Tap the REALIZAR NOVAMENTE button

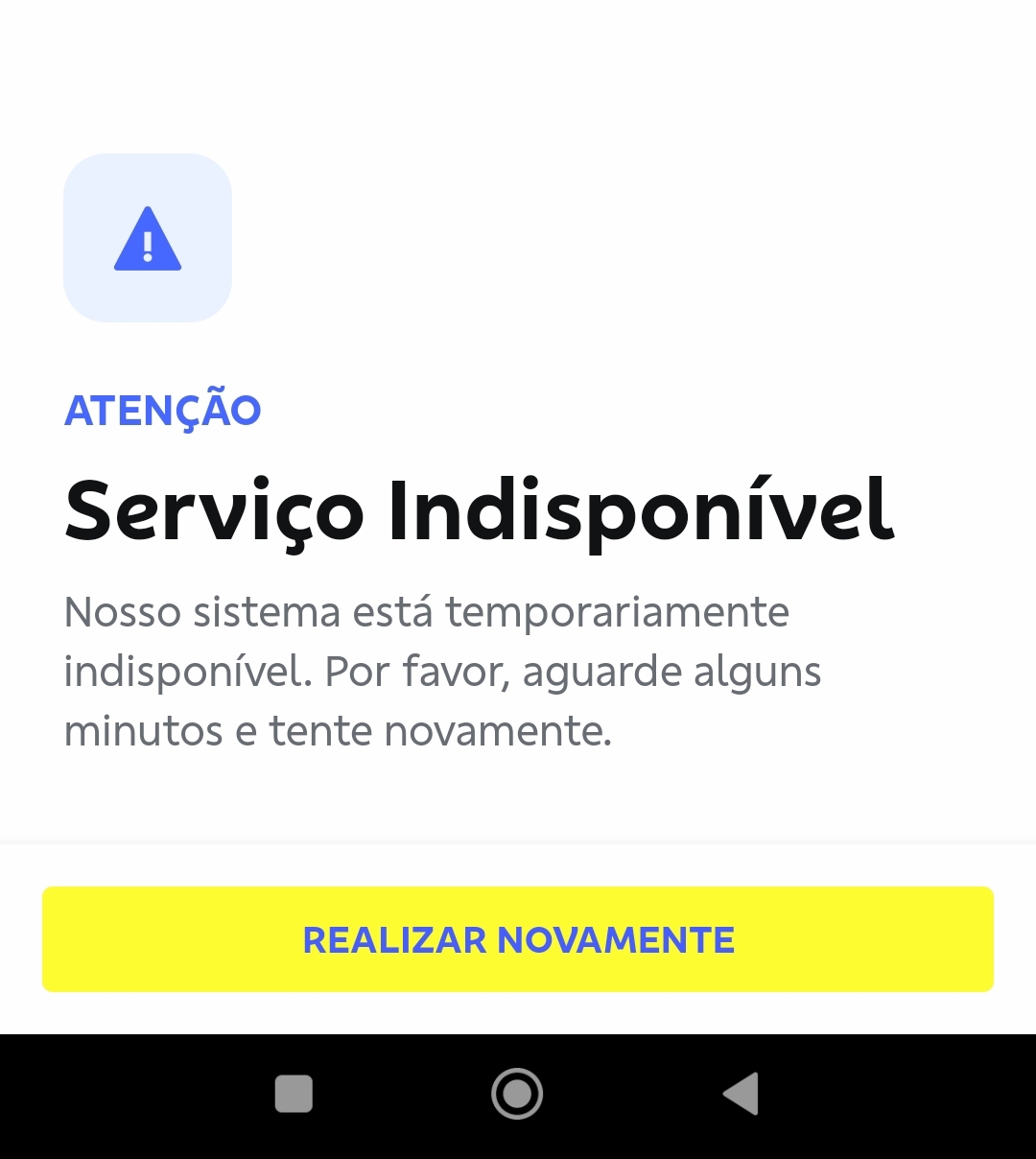[518, 939]
